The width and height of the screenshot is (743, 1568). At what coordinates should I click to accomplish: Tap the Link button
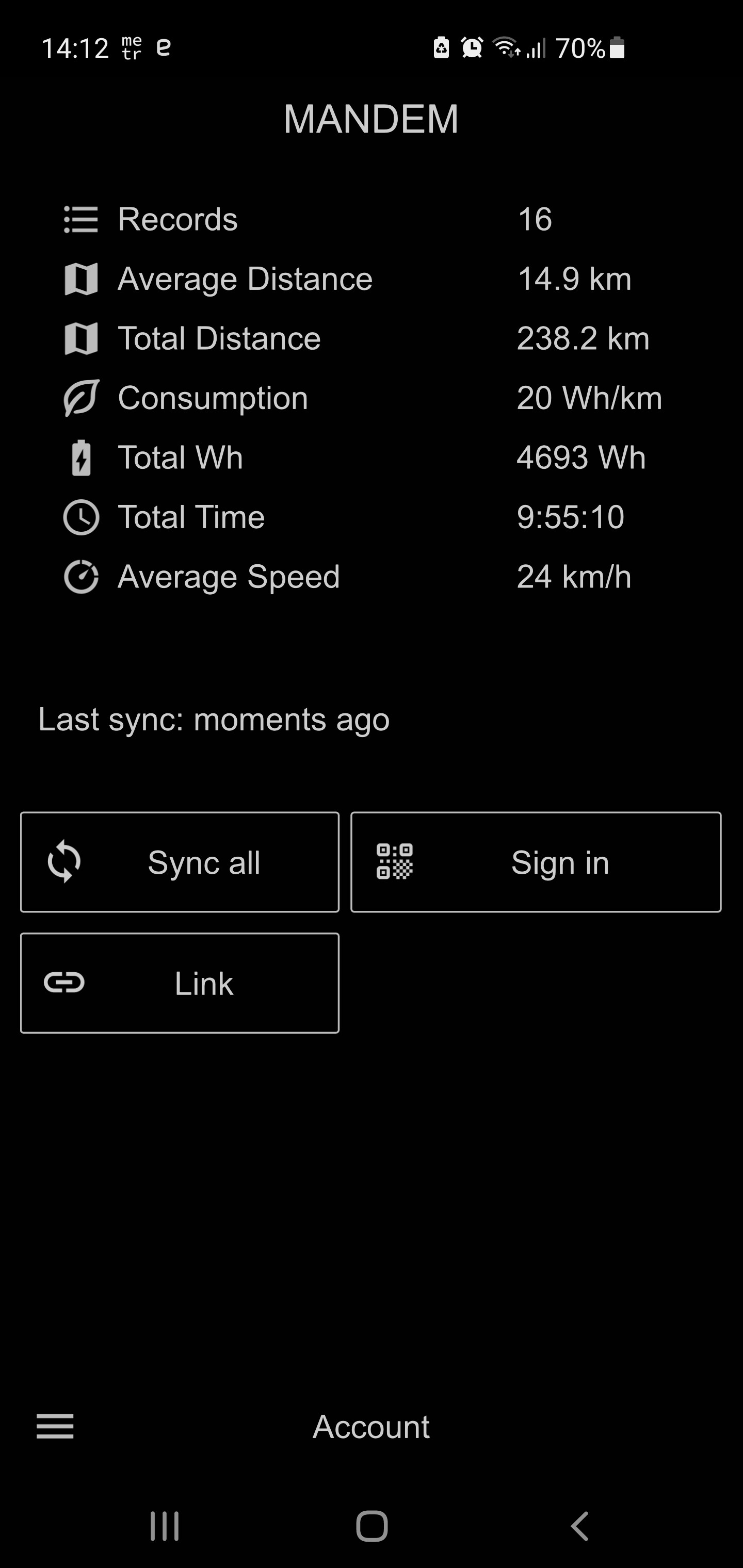(x=180, y=983)
